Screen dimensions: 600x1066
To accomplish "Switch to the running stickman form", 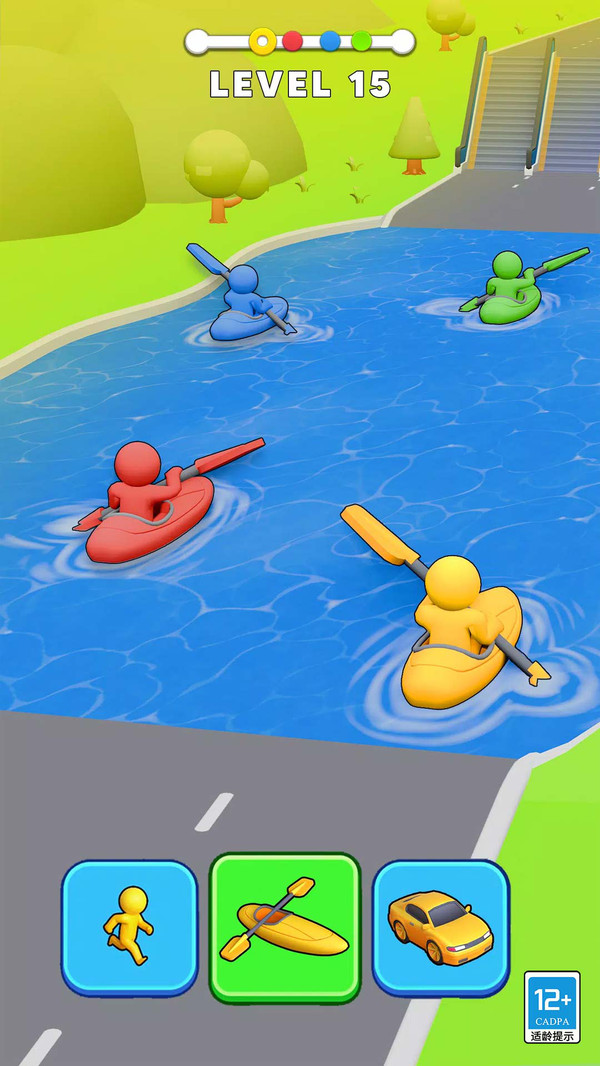I will pyautogui.click(x=130, y=927).
